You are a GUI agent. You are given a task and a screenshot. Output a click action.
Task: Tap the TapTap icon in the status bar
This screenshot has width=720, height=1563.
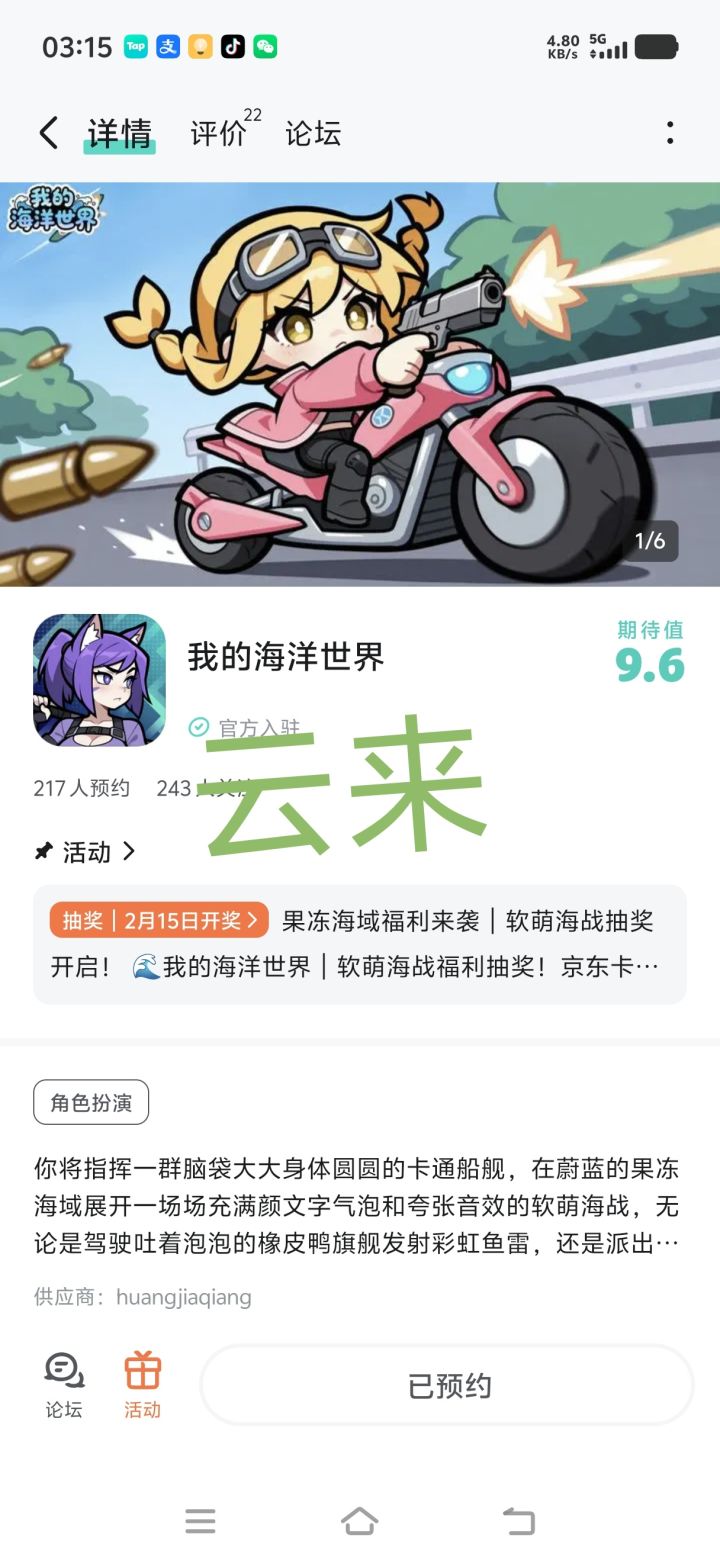click(135, 47)
